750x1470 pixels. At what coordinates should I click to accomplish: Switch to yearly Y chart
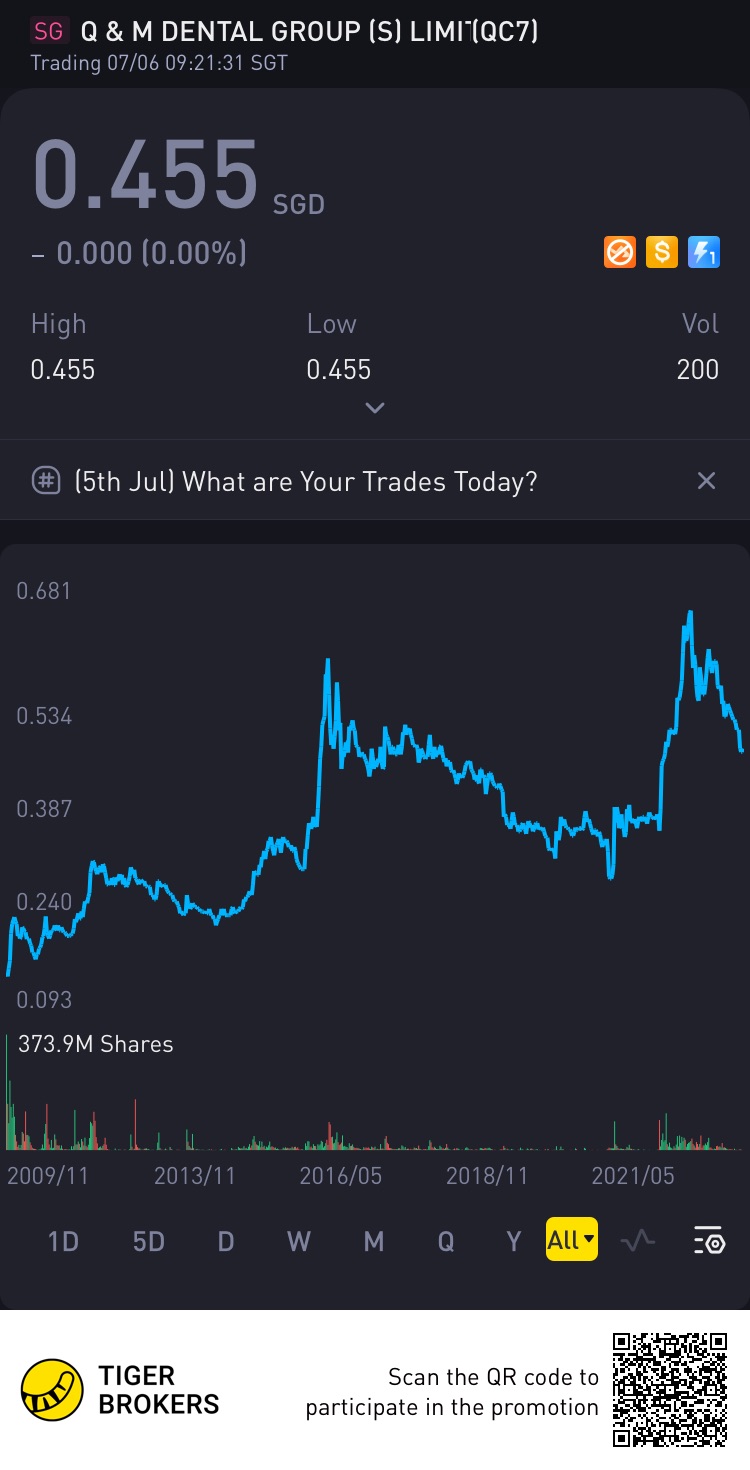514,1241
